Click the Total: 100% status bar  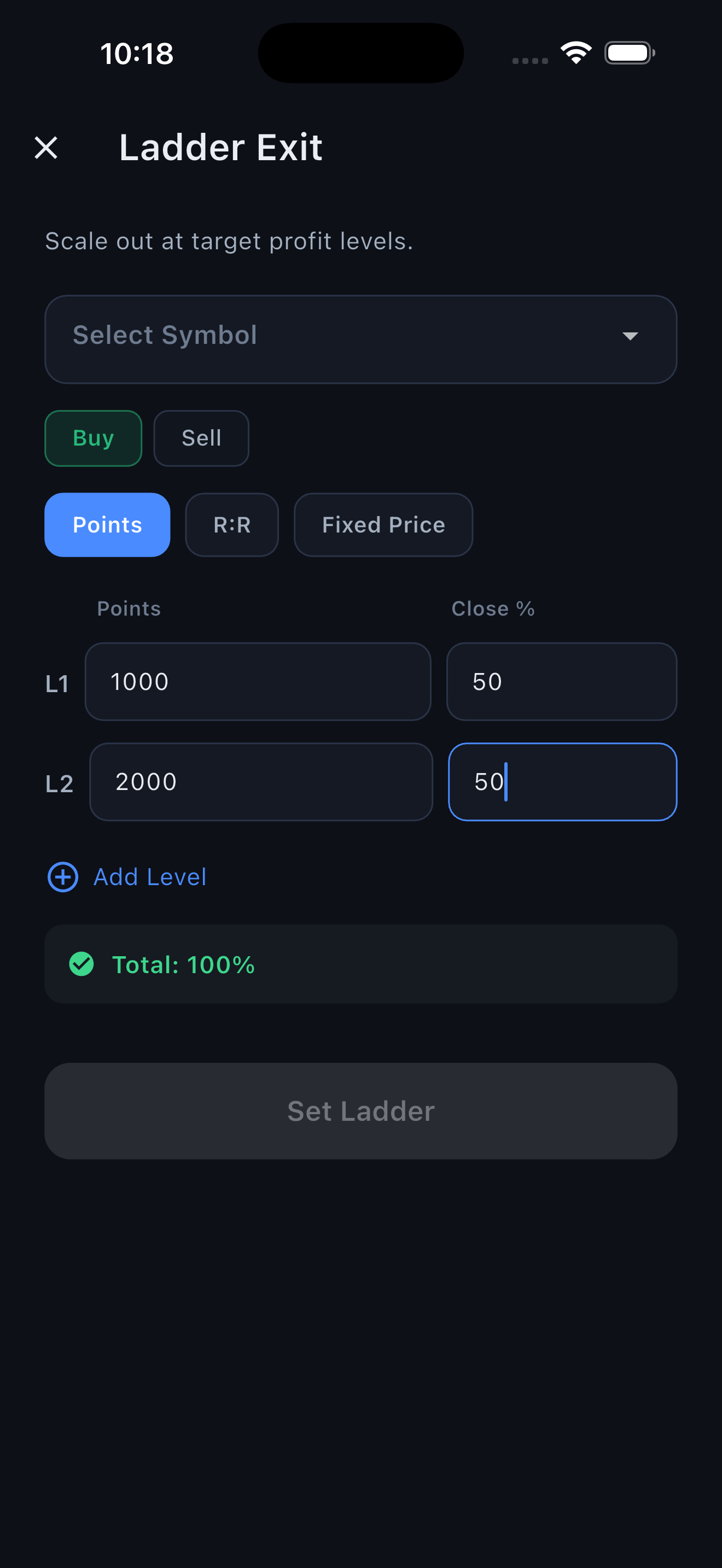361,963
